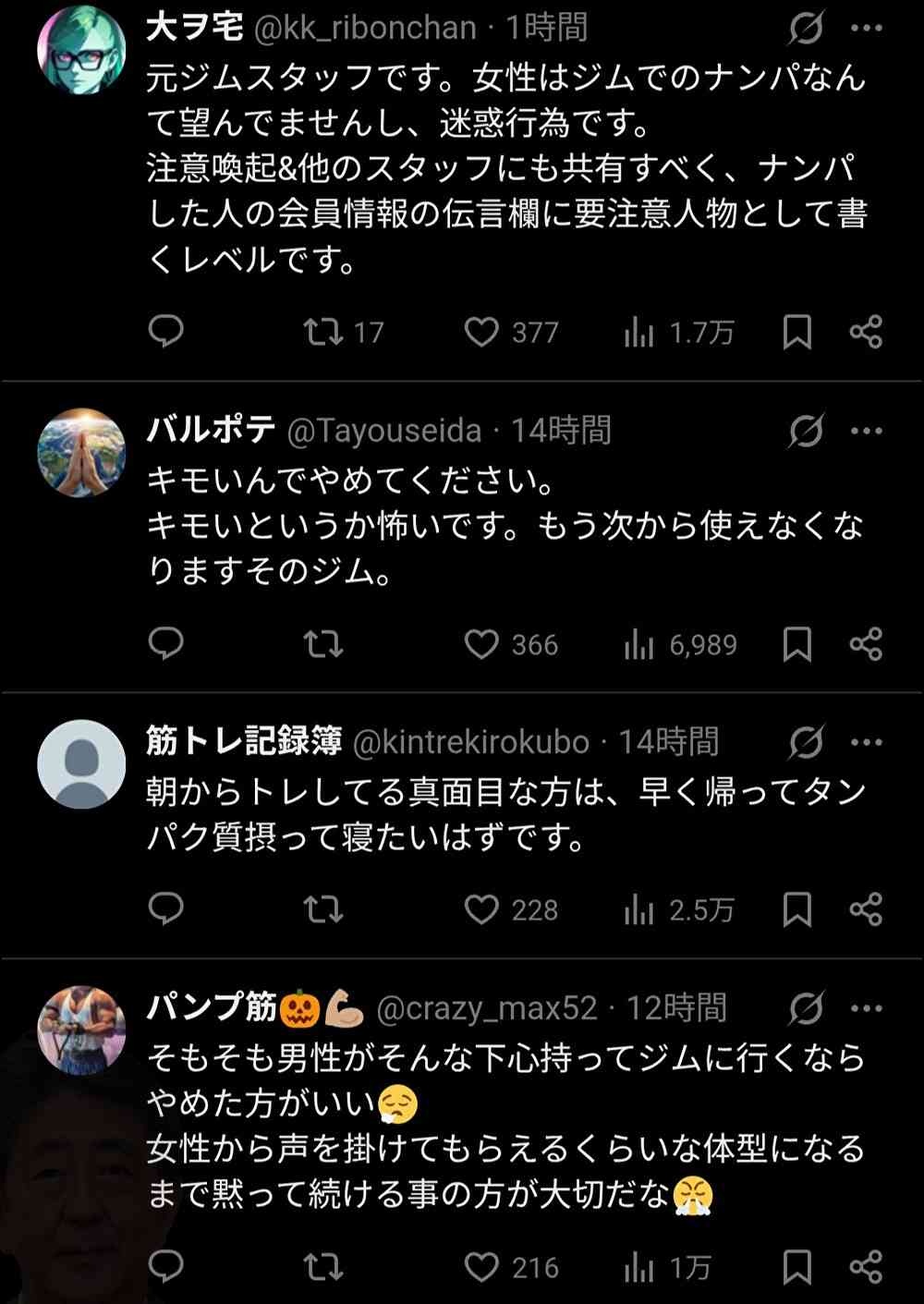The height and width of the screenshot is (1304, 924).
Task: Like the reply by 大ヲ宅
Action: click(481, 332)
